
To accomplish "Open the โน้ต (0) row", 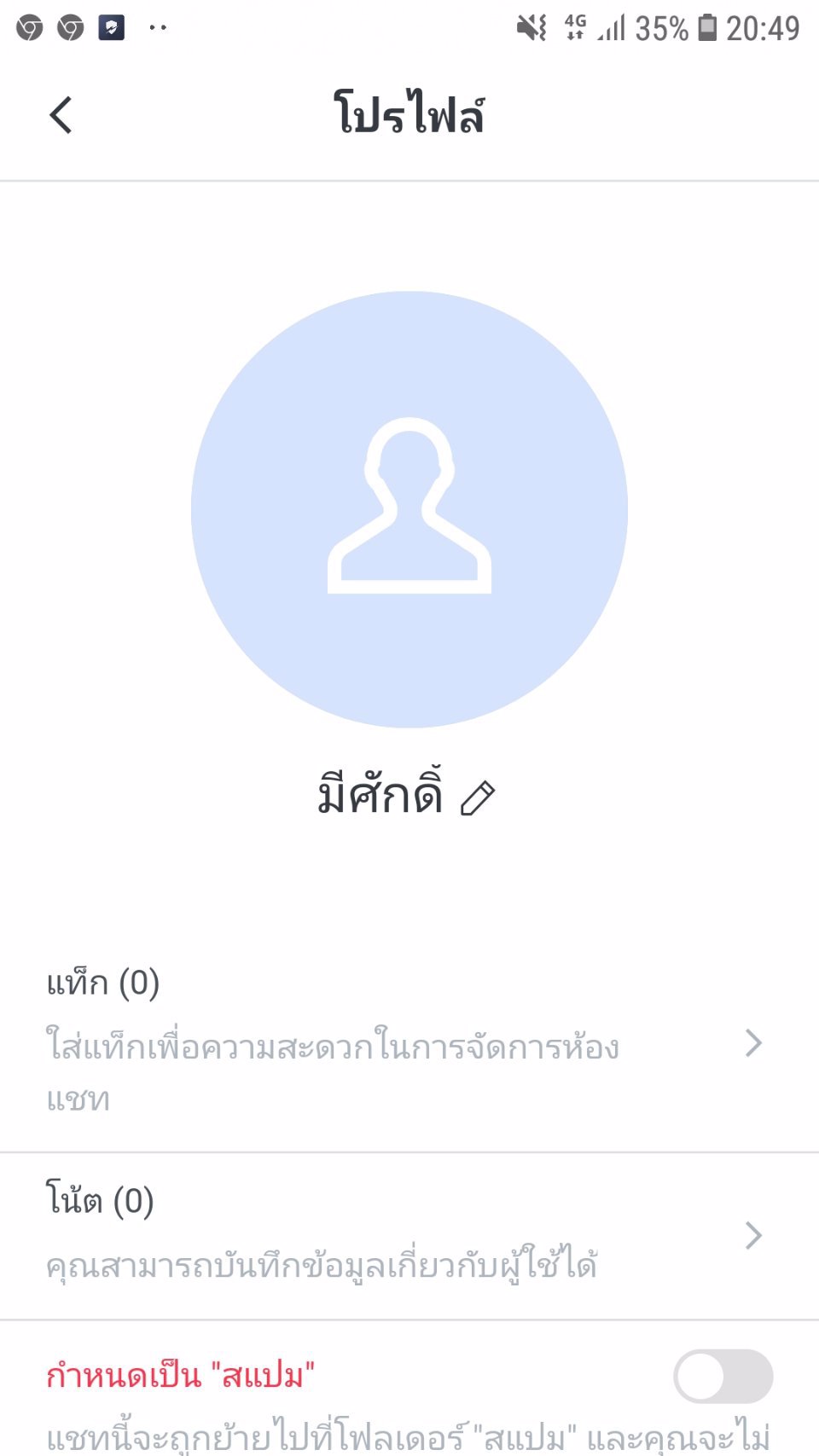I will (405, 1234).
